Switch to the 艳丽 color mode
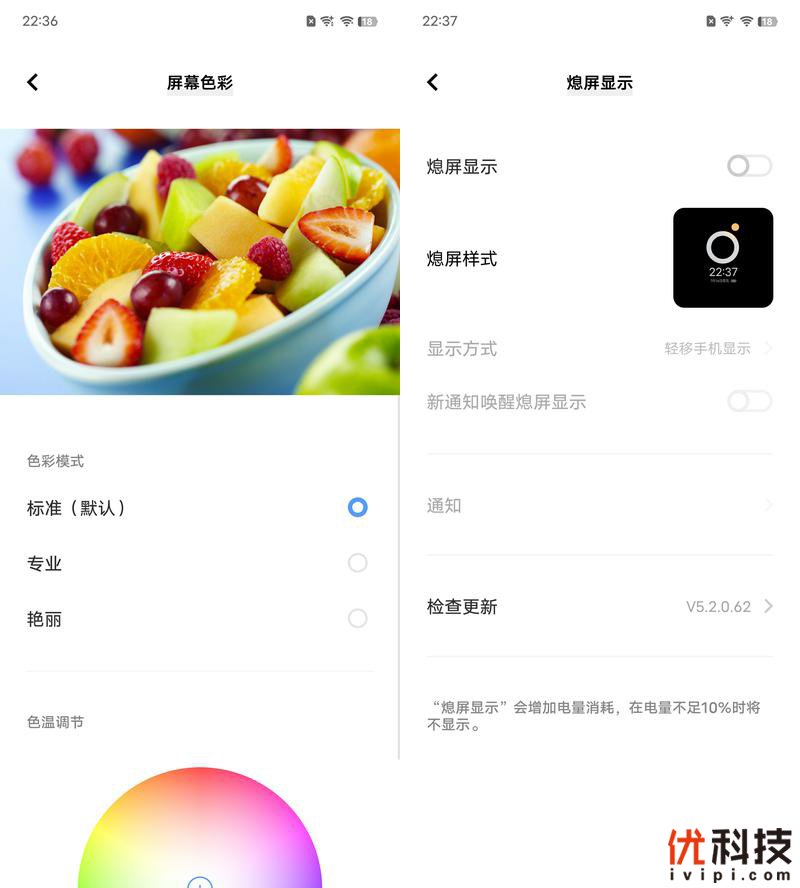Viewport: 800px width, 888px height. click(x=357, y=619)
